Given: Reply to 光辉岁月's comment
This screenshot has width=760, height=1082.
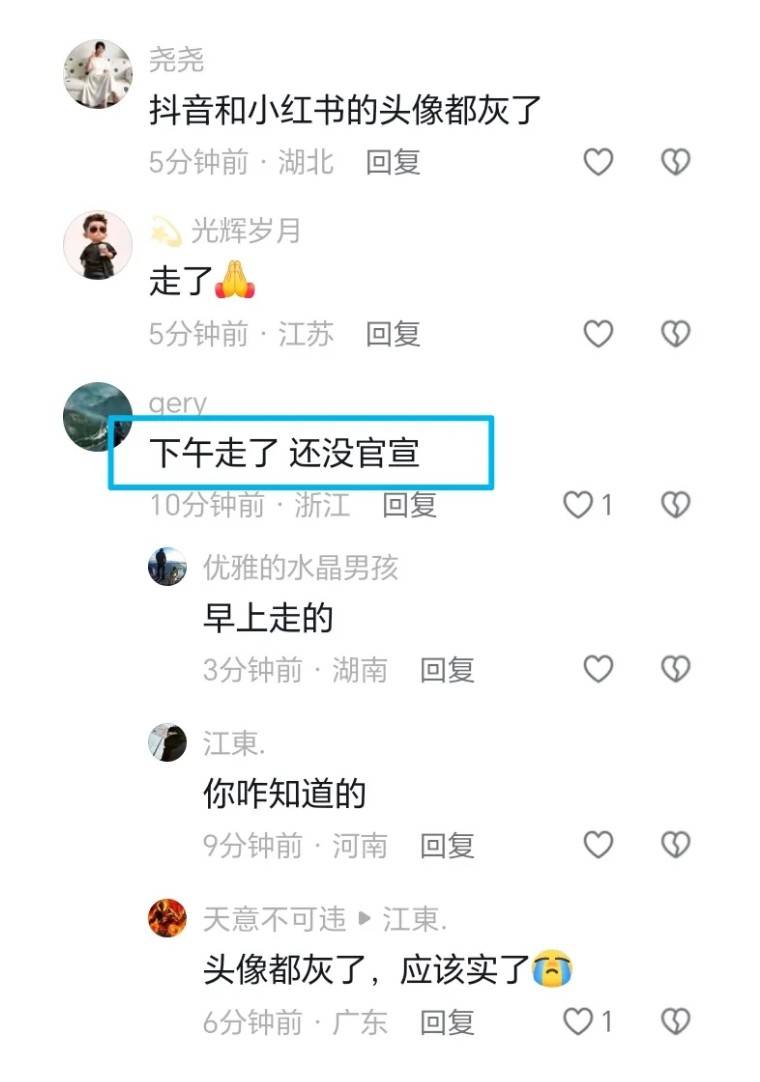Looking at the screenshot, I should coord(393,334).
